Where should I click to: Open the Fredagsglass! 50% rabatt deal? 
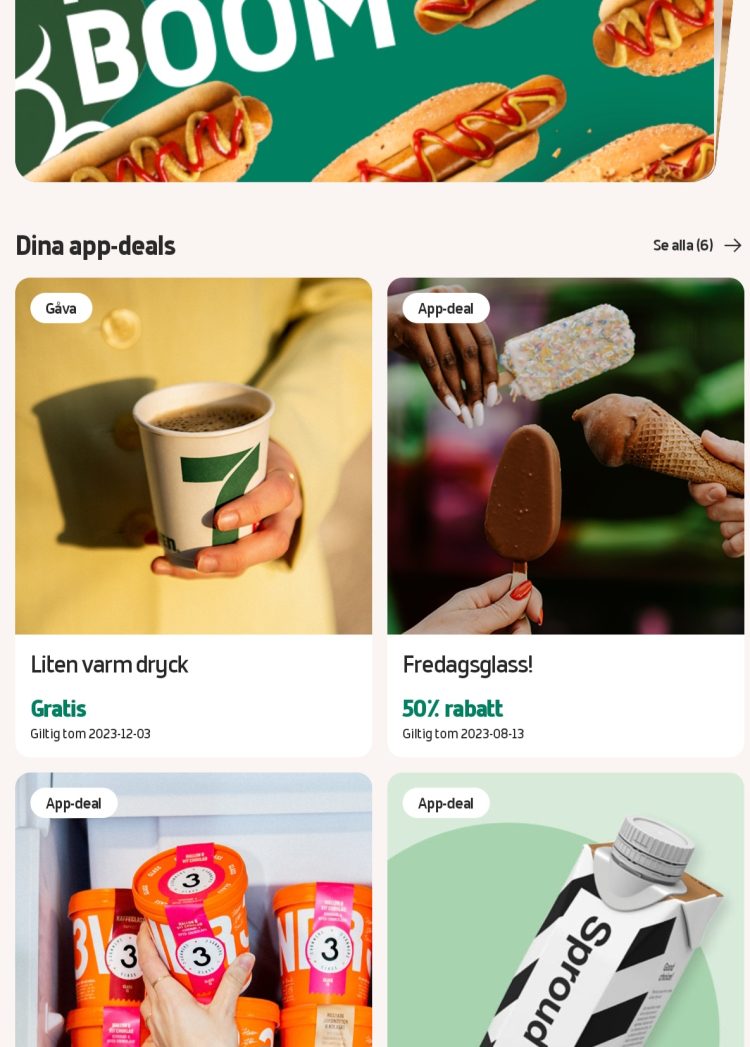tap(565, 515)
